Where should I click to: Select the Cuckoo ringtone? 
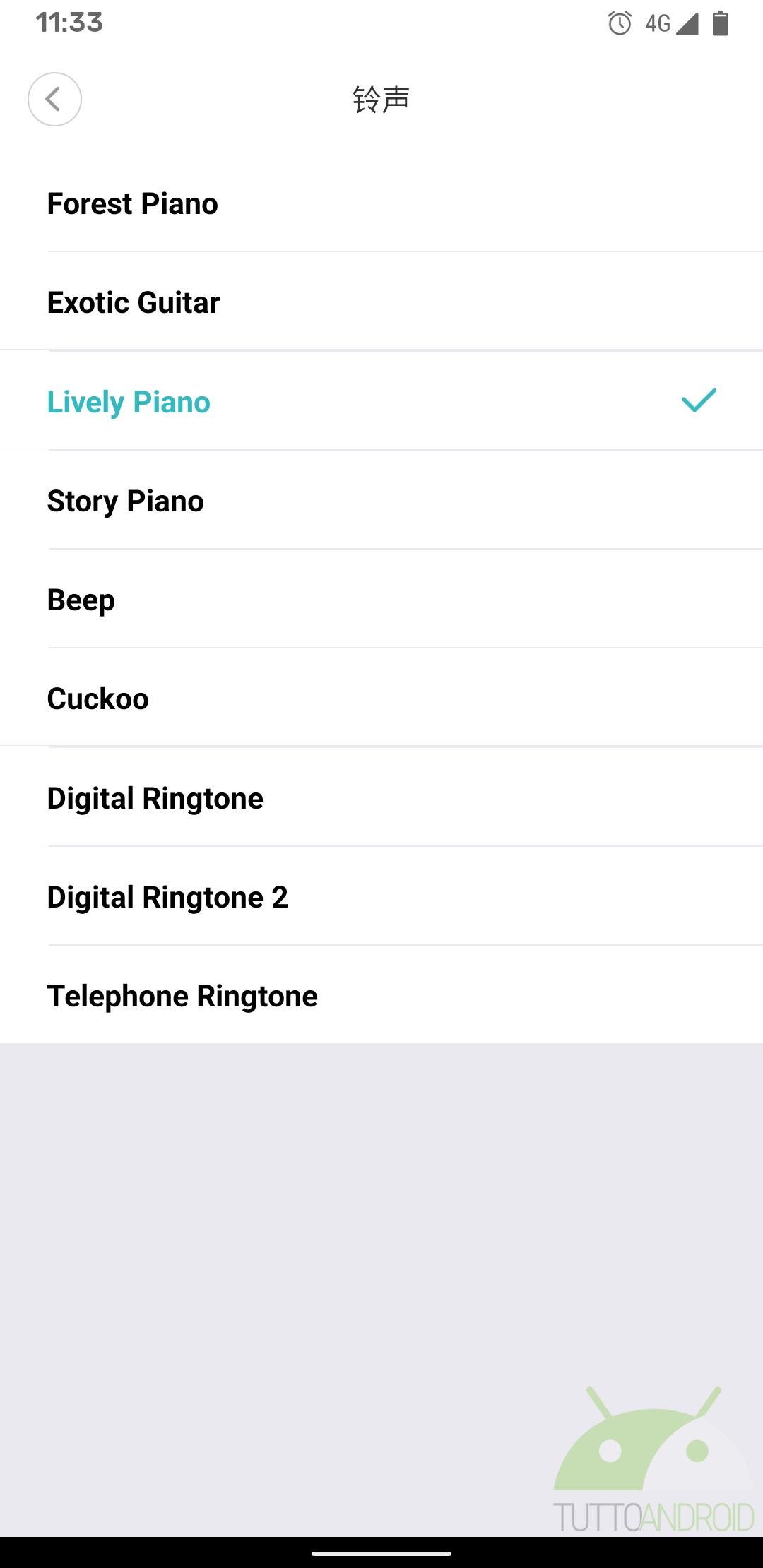(381, 698)
